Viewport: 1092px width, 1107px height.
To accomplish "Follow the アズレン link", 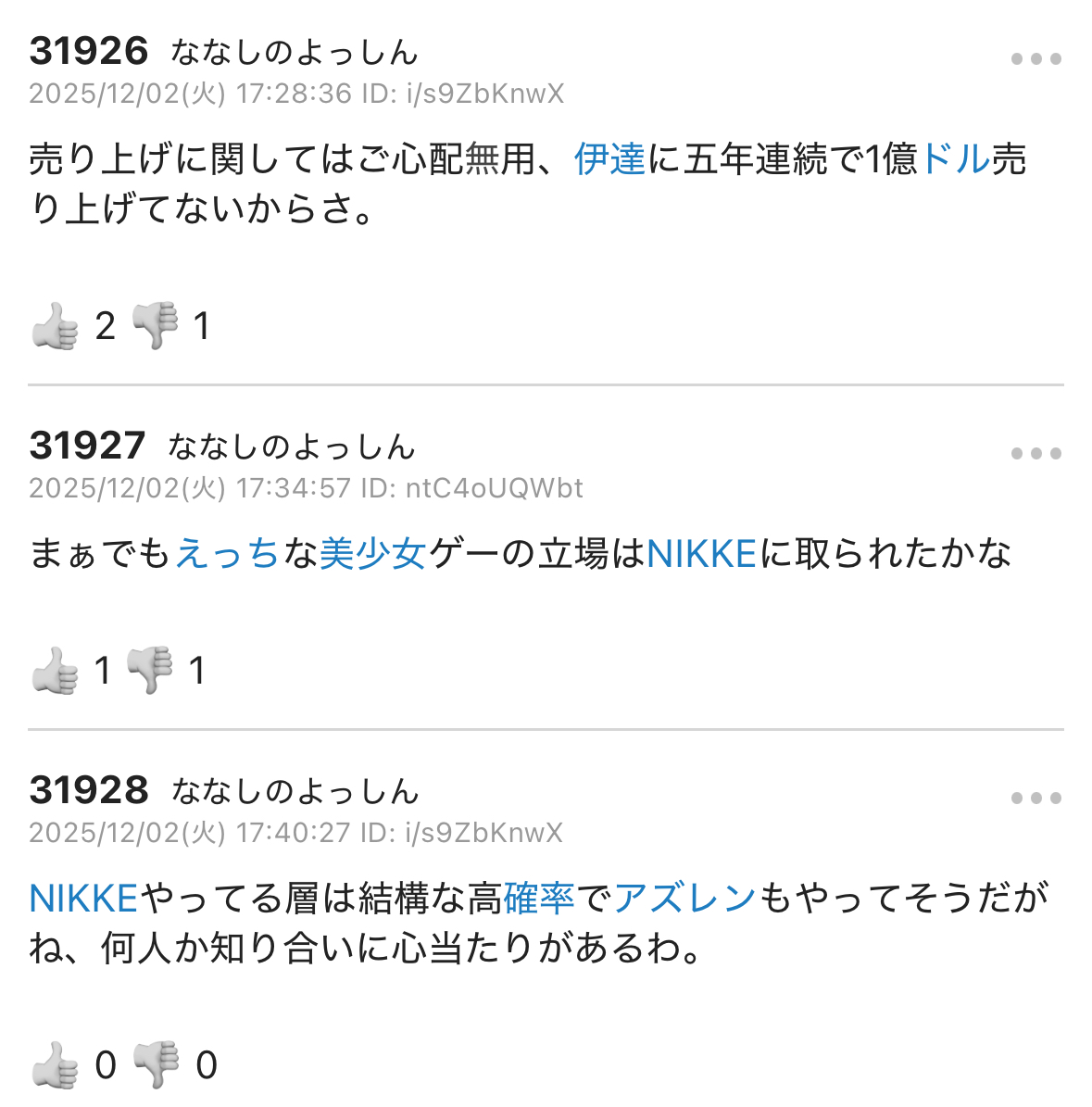I will [x=684, y=899].
